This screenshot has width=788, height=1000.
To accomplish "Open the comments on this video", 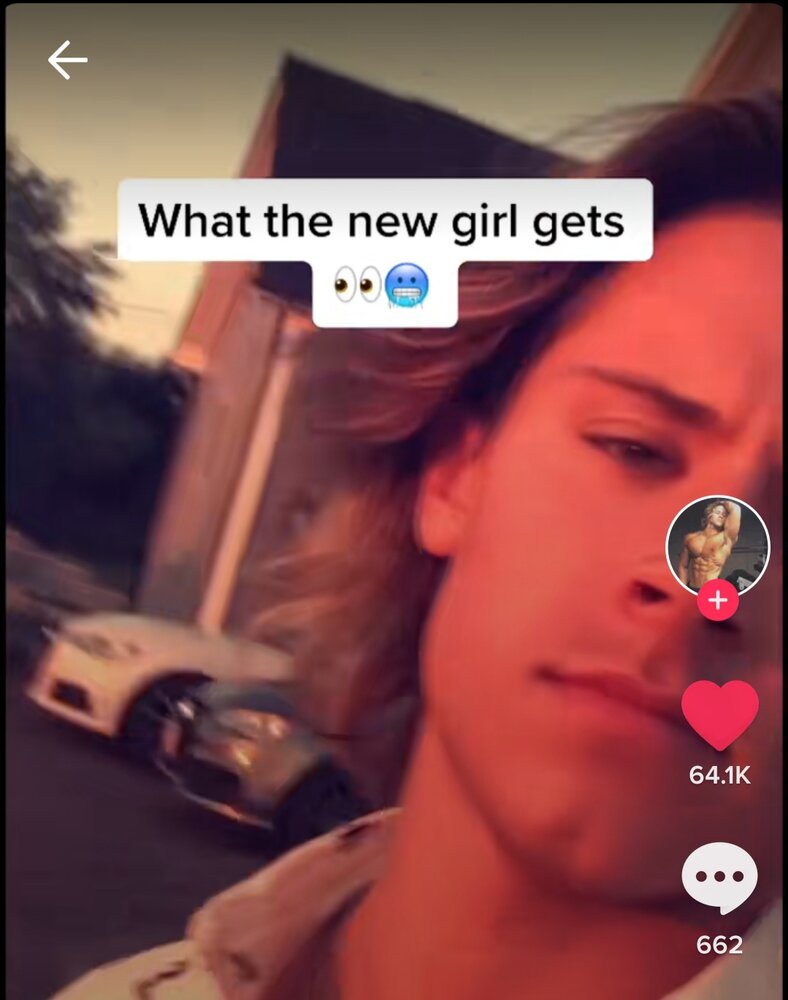I will 719,879.
